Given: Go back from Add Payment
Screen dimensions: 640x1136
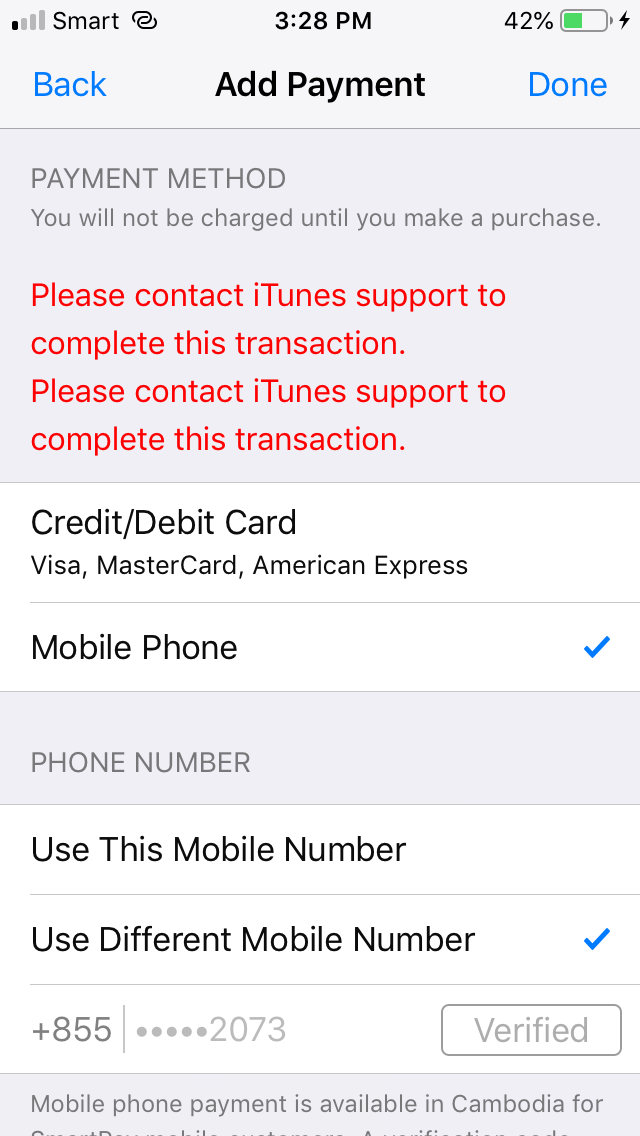Looking at the screenshot, I should click(x=70, y=85).
